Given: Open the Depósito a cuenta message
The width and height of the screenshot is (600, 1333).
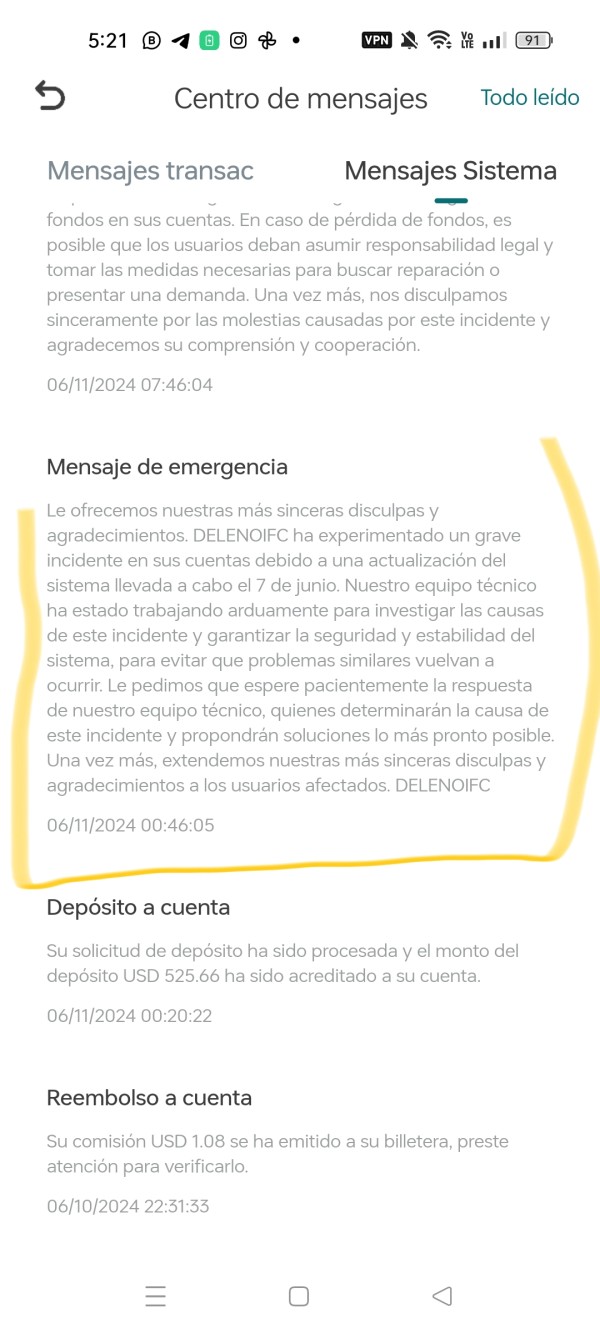Looking at the screenshot, I should point(300,961).
